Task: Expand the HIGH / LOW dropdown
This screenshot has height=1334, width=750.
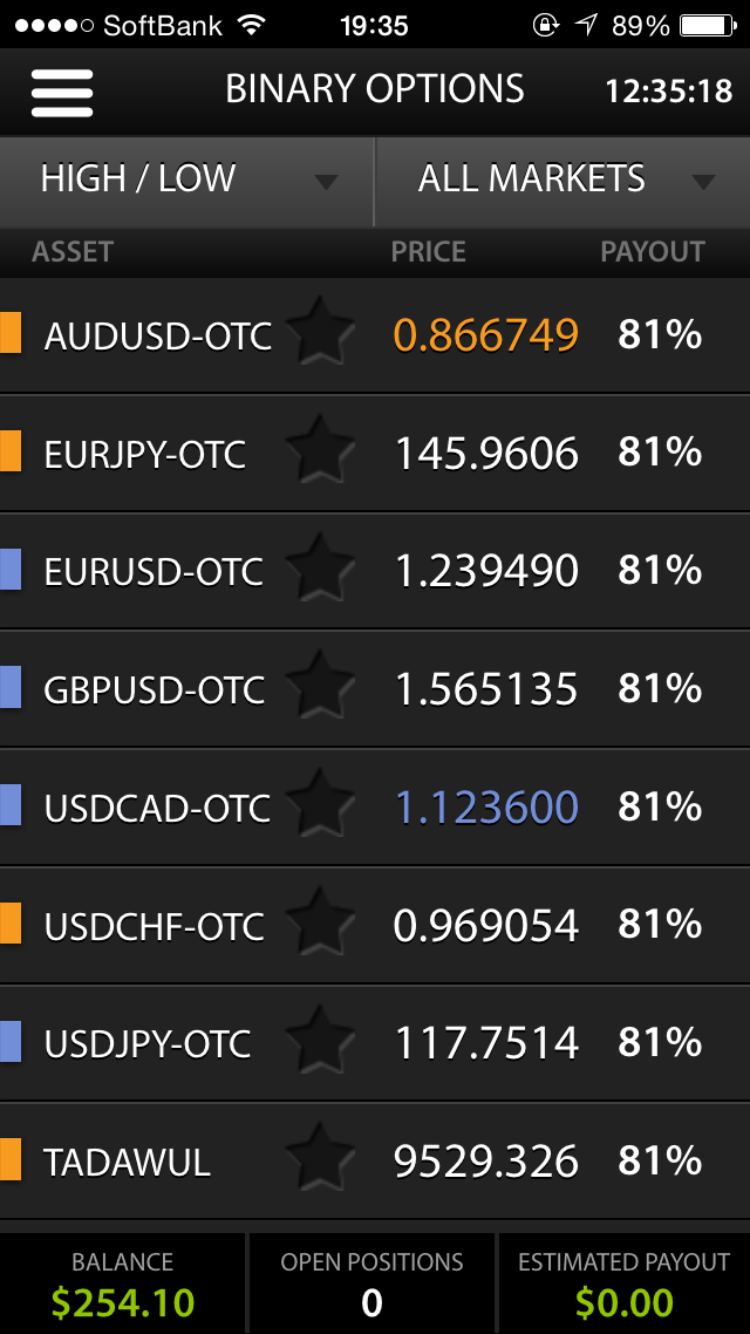Action: (187, 181)
